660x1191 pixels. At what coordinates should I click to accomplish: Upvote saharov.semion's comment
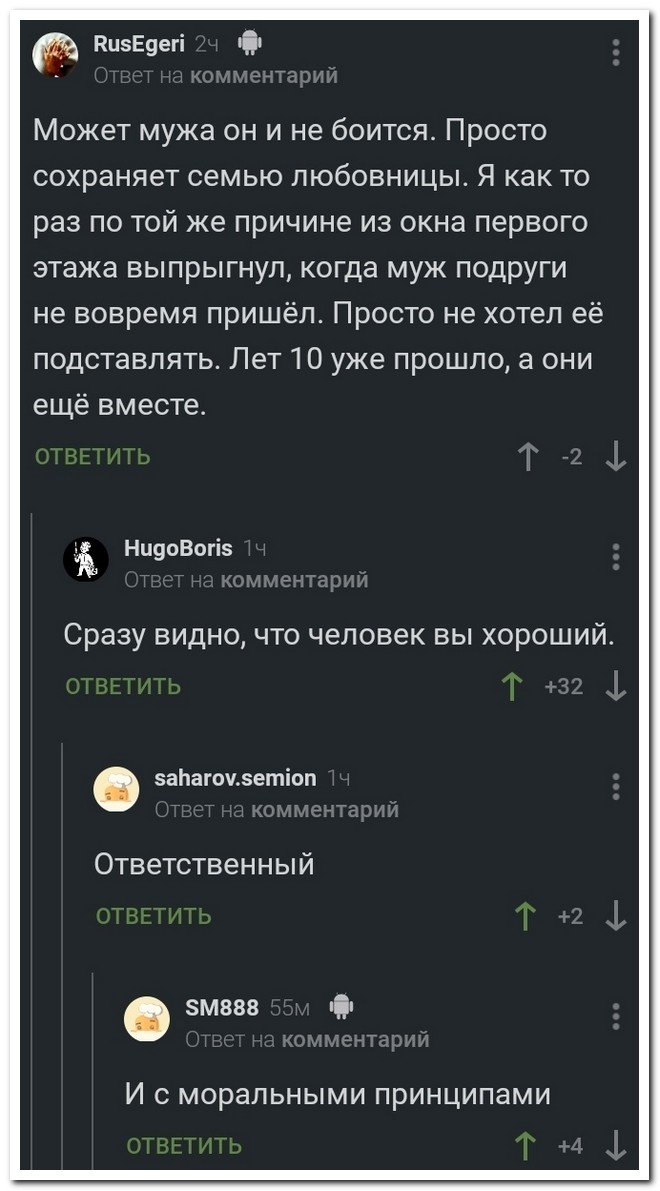coord(522,916)
